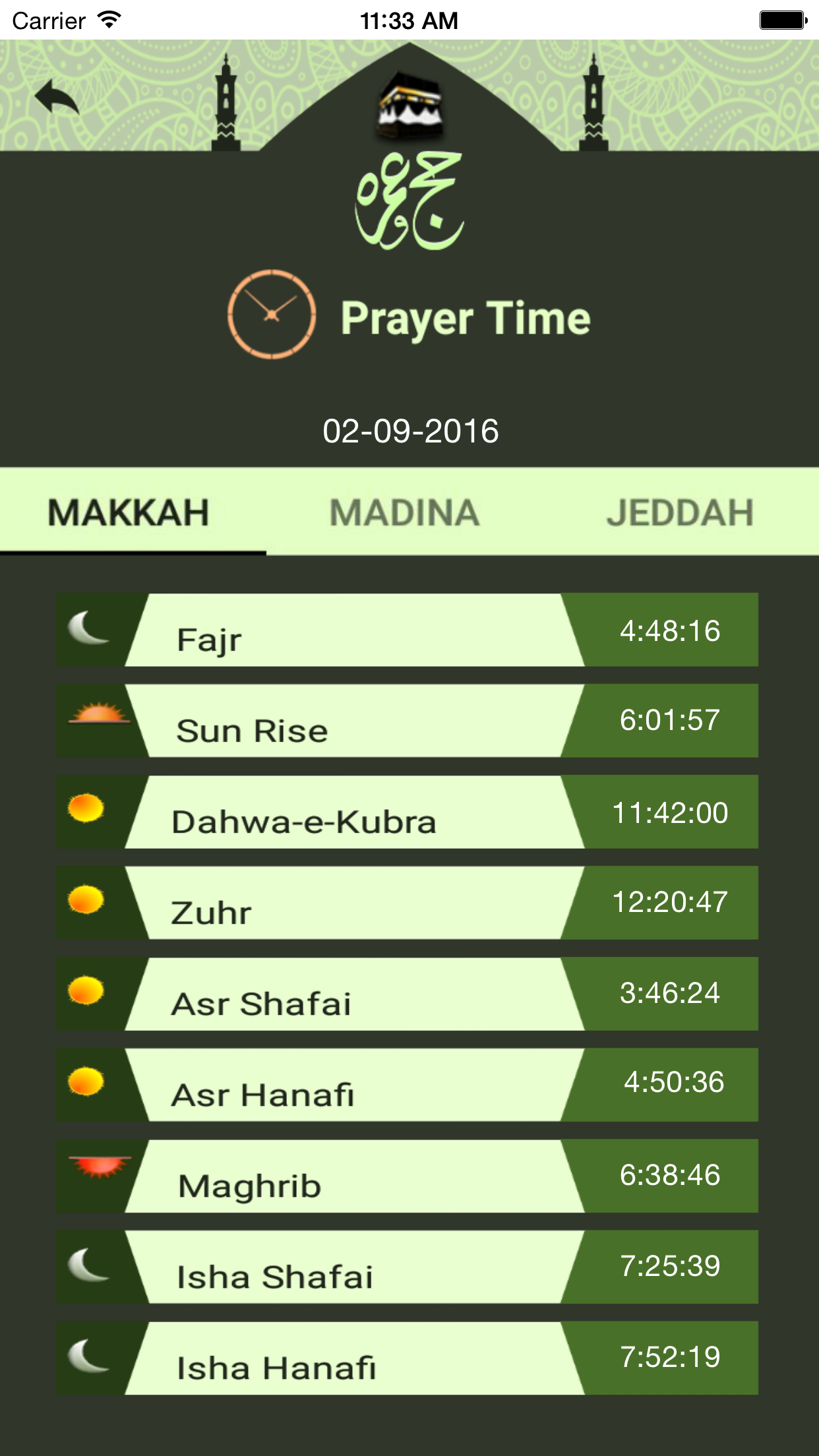Switch to the Madina tab
Screen dimensions: 819x1456
(x=404, y=512)
